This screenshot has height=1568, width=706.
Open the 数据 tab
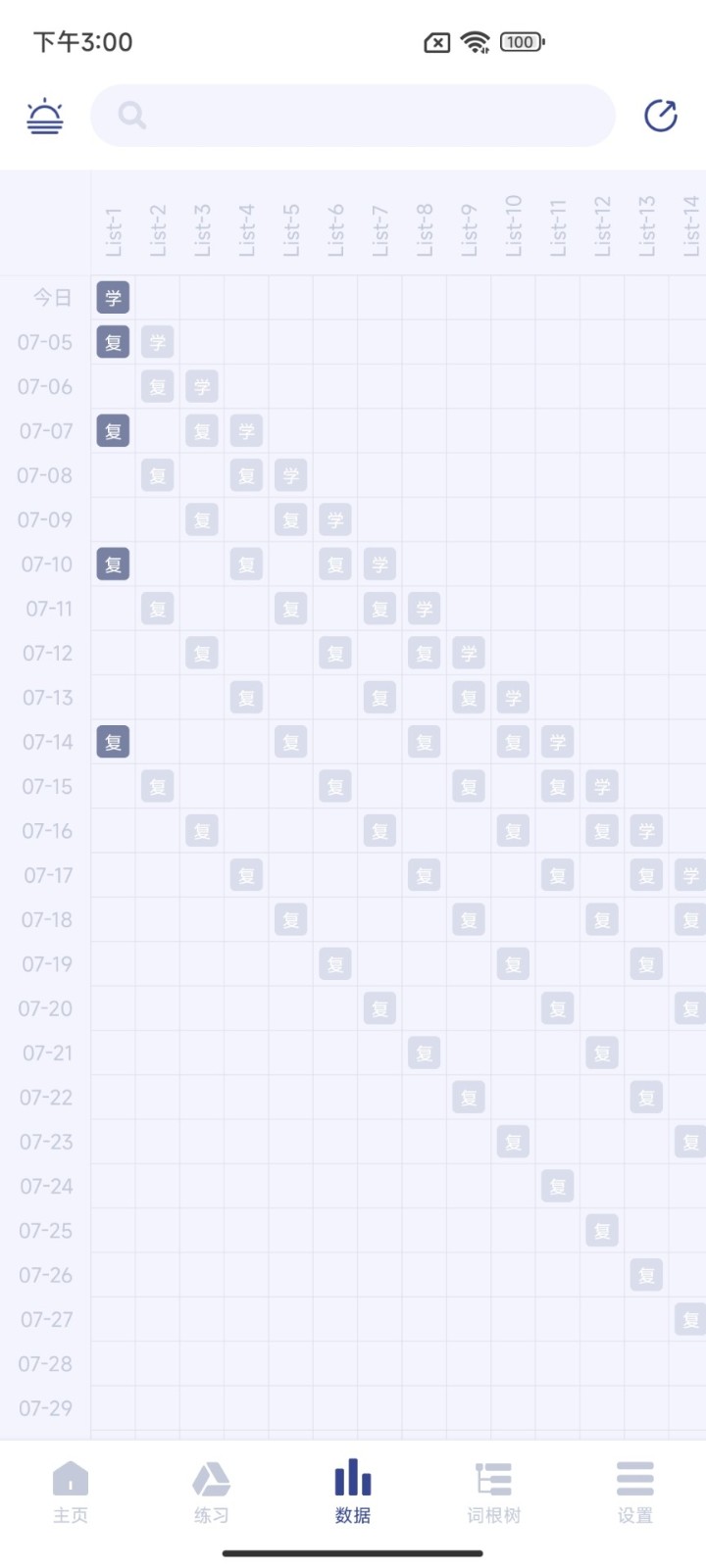(x=353, y=1492)
